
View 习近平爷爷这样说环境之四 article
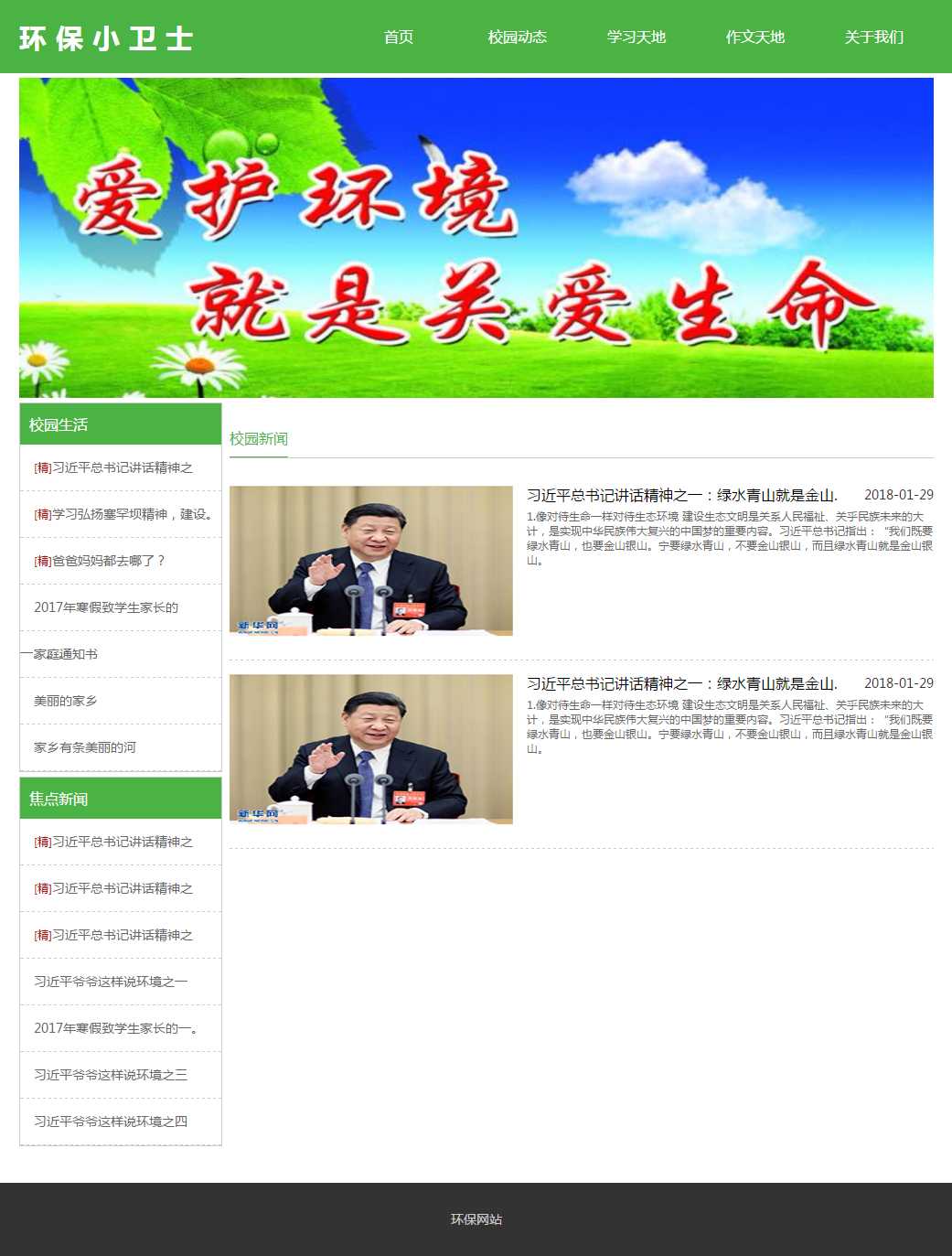[x=111, y=1122]
